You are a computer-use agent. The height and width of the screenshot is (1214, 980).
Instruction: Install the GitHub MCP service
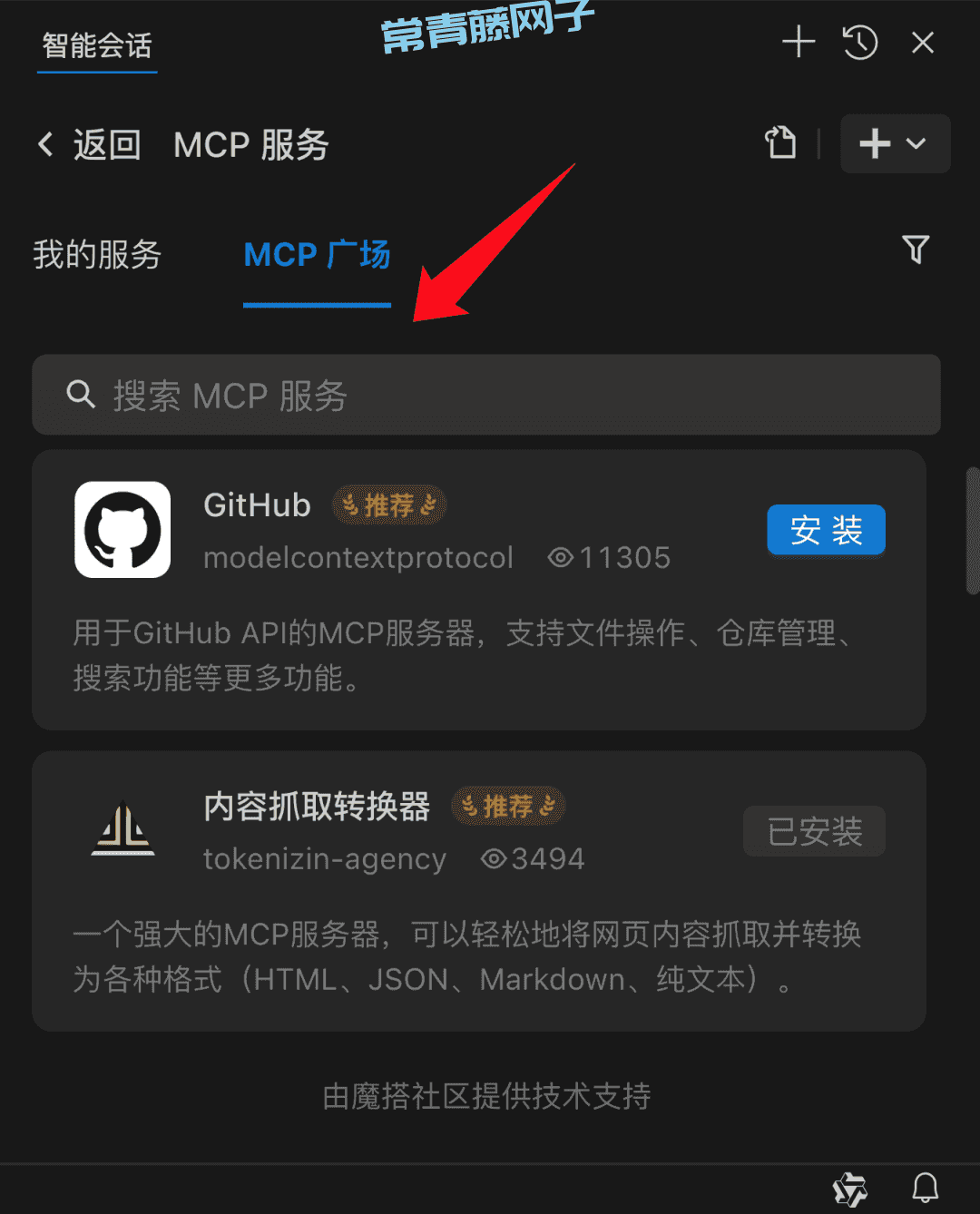(826, 530)
